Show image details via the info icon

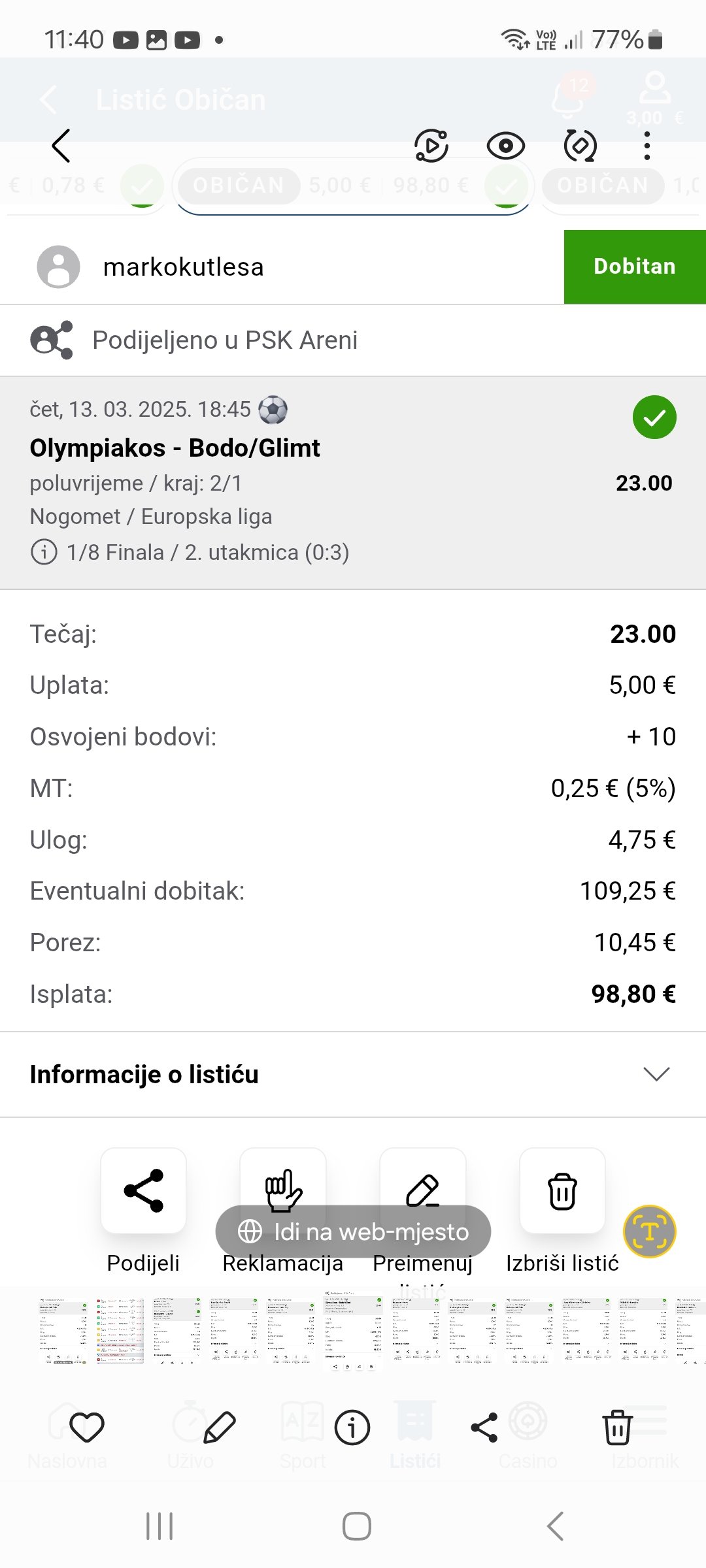pos(352,1427)
